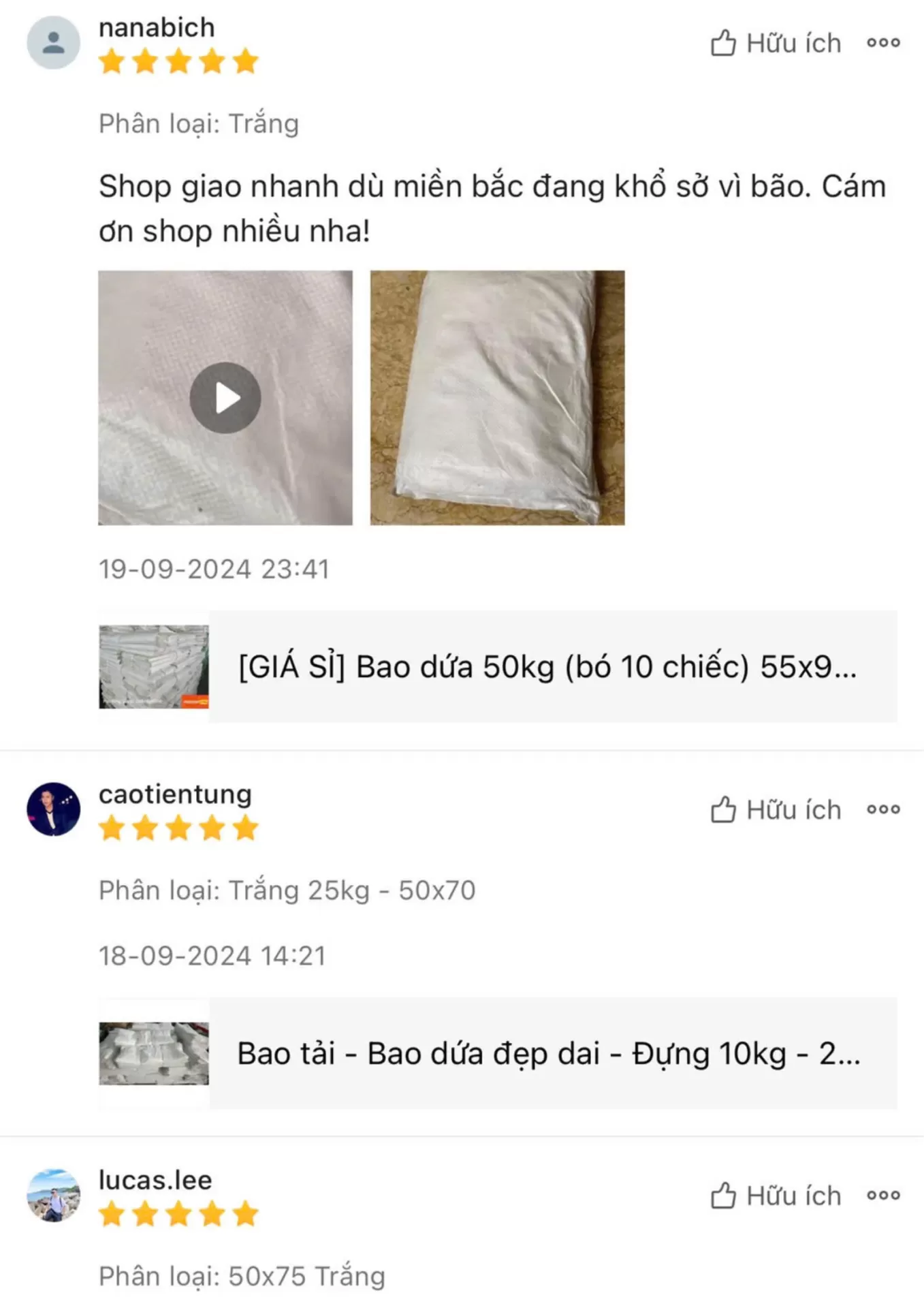The width and height of the screenshot is (924, 1308).
Task: Open the Bao tải - Bao dứa đẹp dai product link
Action: (x=545, y=1053)
